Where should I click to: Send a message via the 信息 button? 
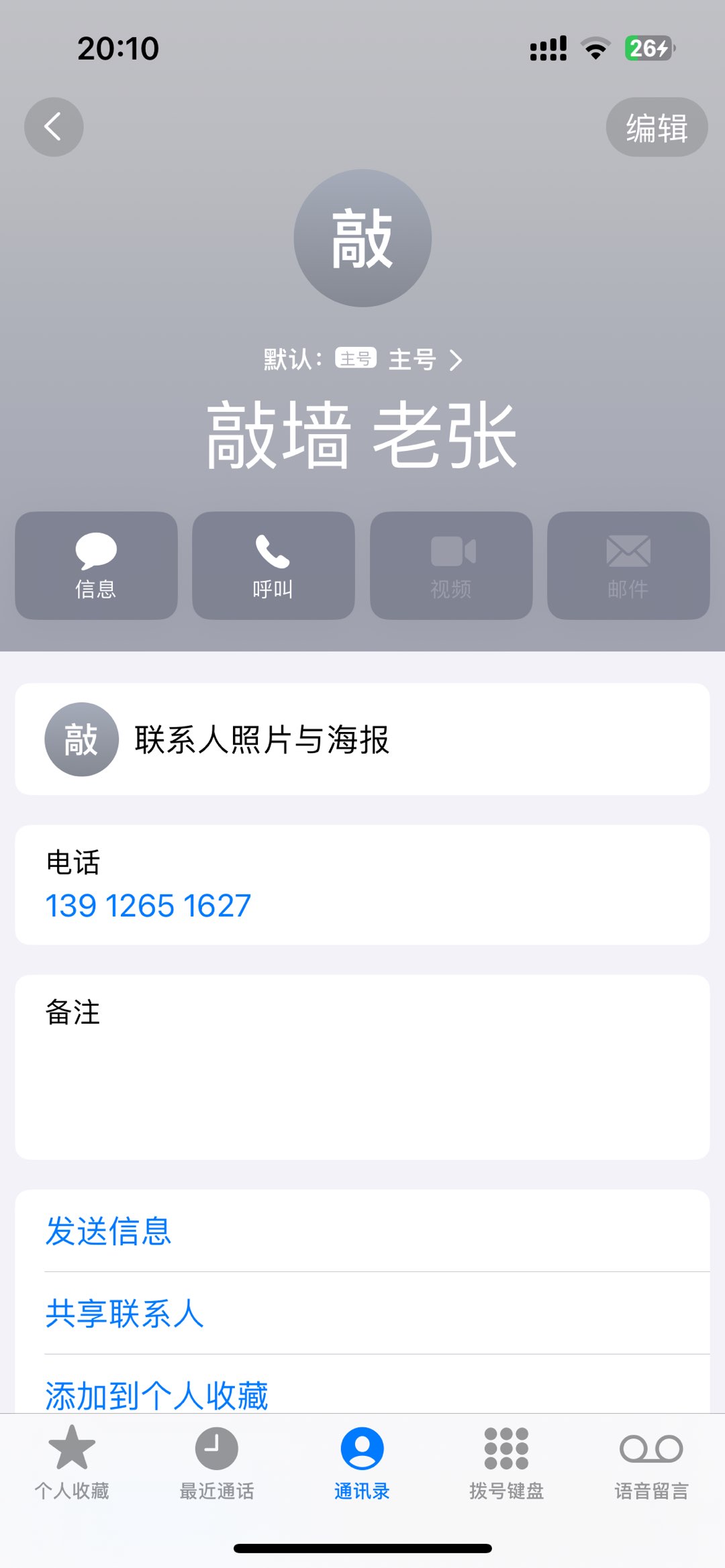click(x=96, y=566)
